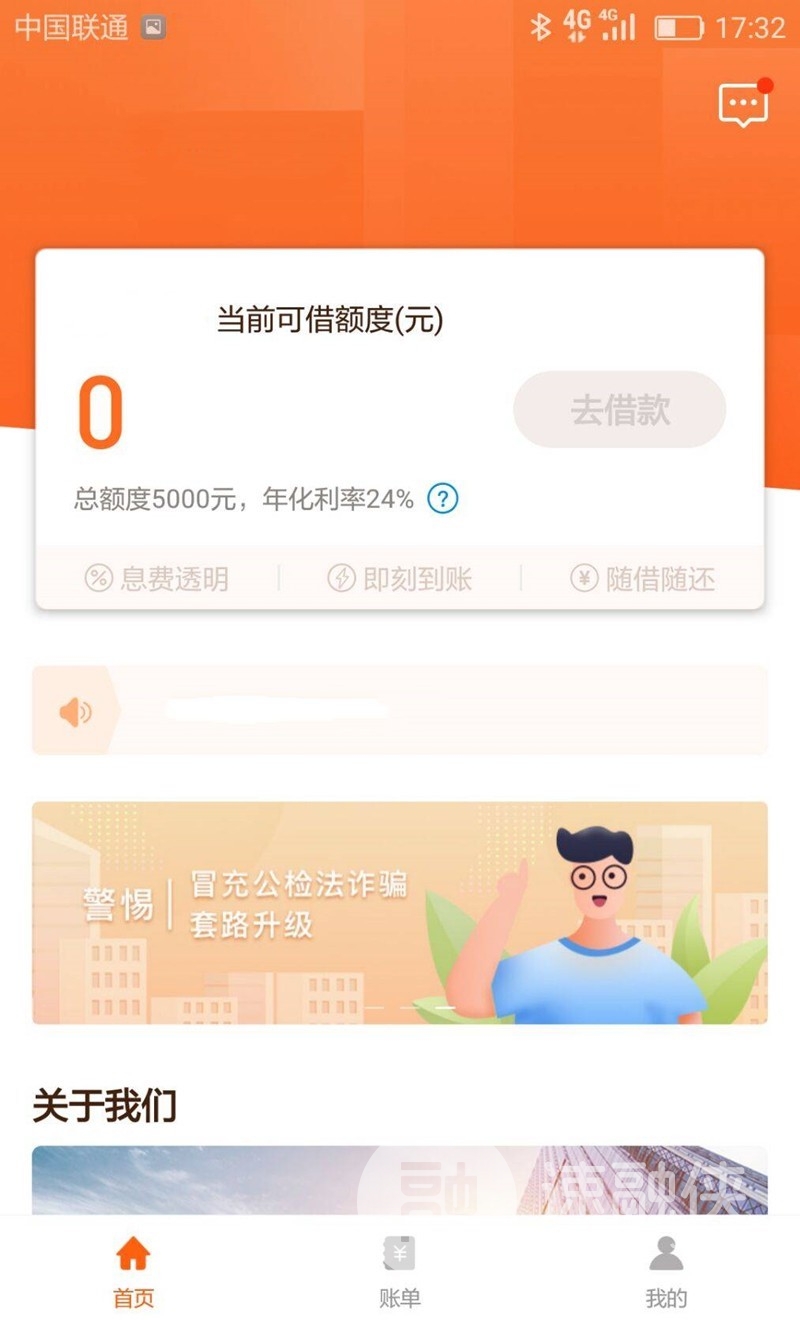800x1320 pixels.
Task: Tap the 去借款 button
Action: pyautogui.click(x=619, y=410)
